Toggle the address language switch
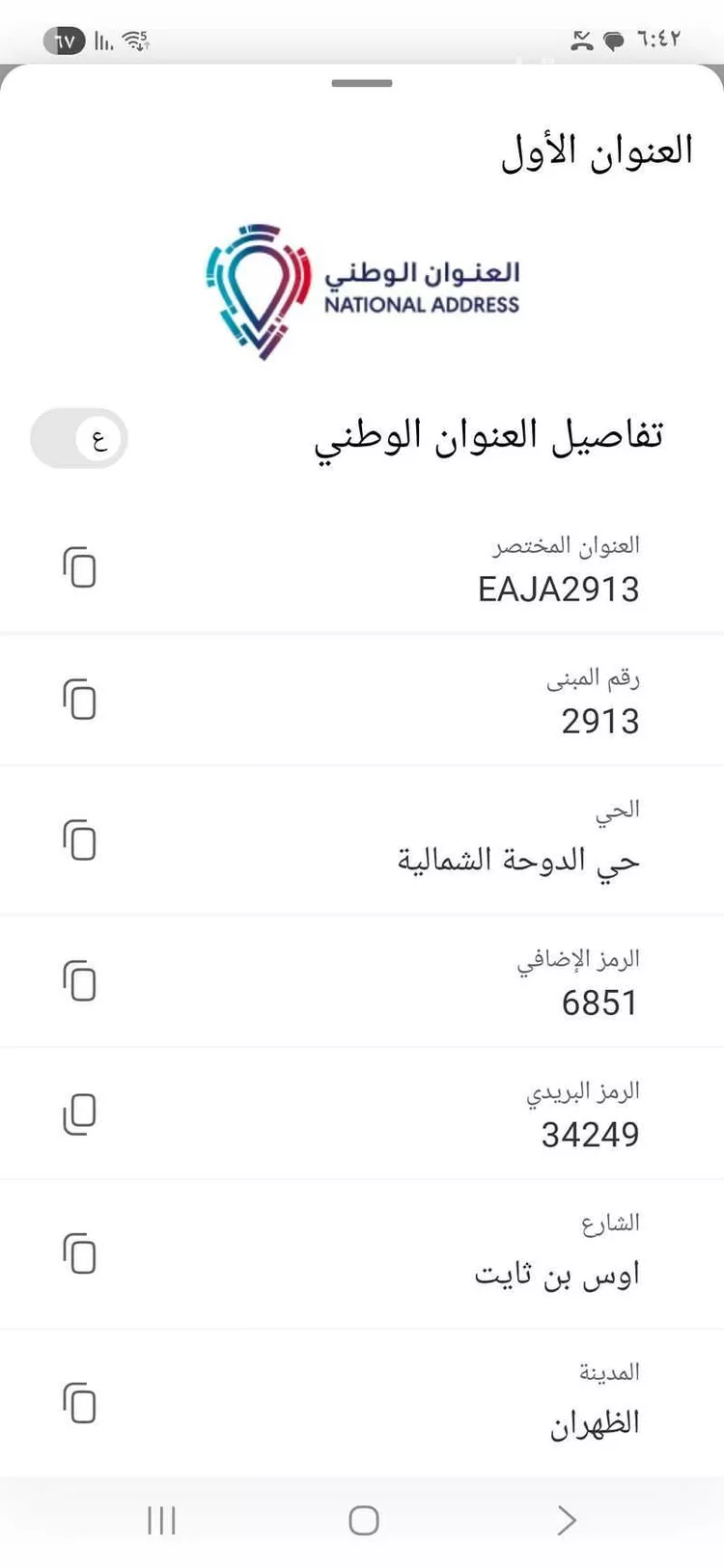 (x=79, y=439)
